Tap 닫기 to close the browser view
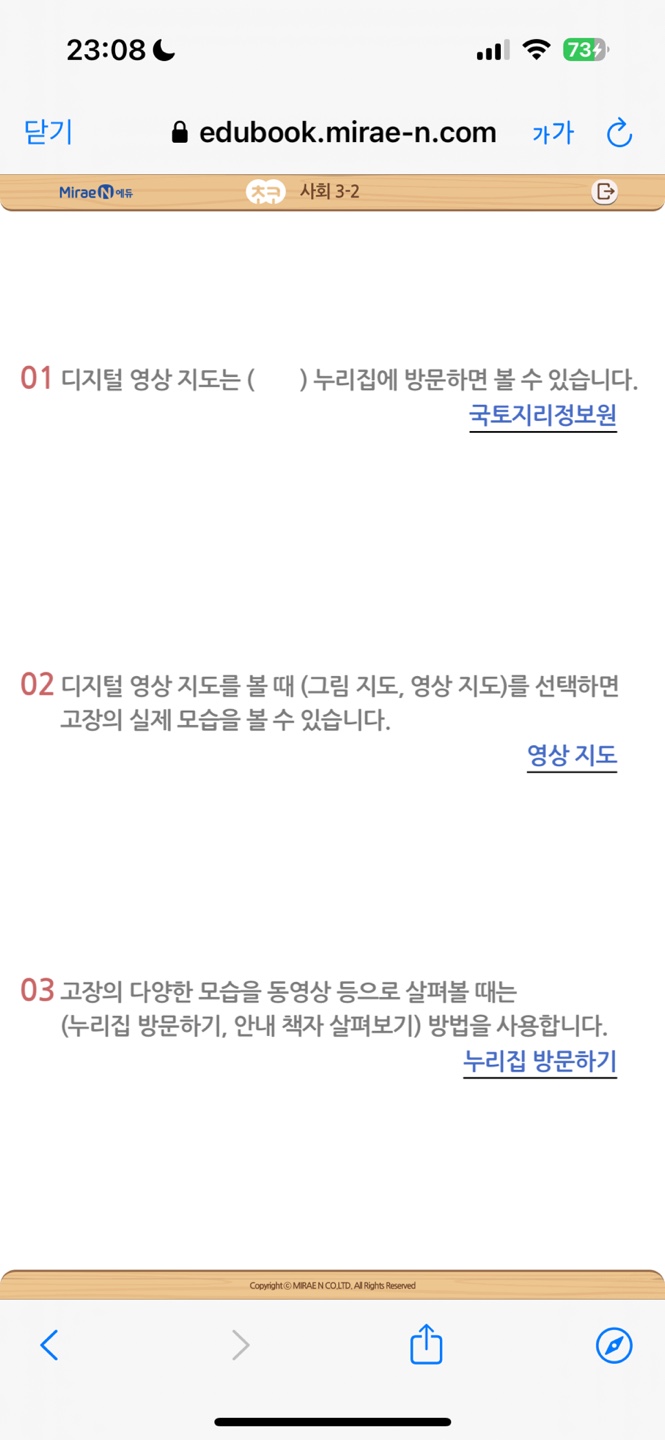The width and height of the screenshot is (665, 1440). point(48,132)
